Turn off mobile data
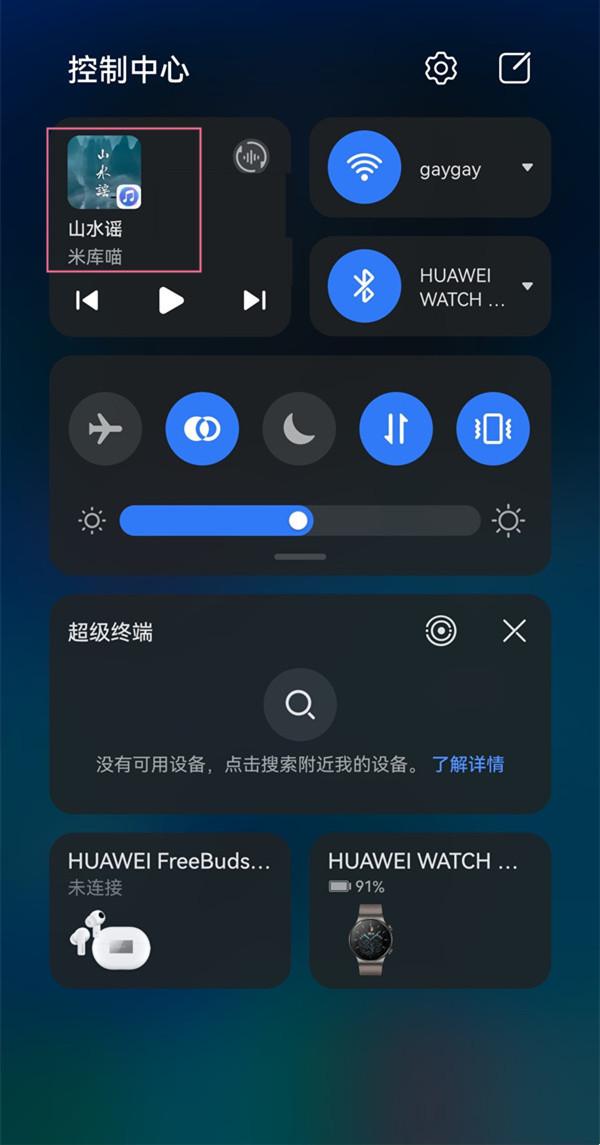 [396, 429]
